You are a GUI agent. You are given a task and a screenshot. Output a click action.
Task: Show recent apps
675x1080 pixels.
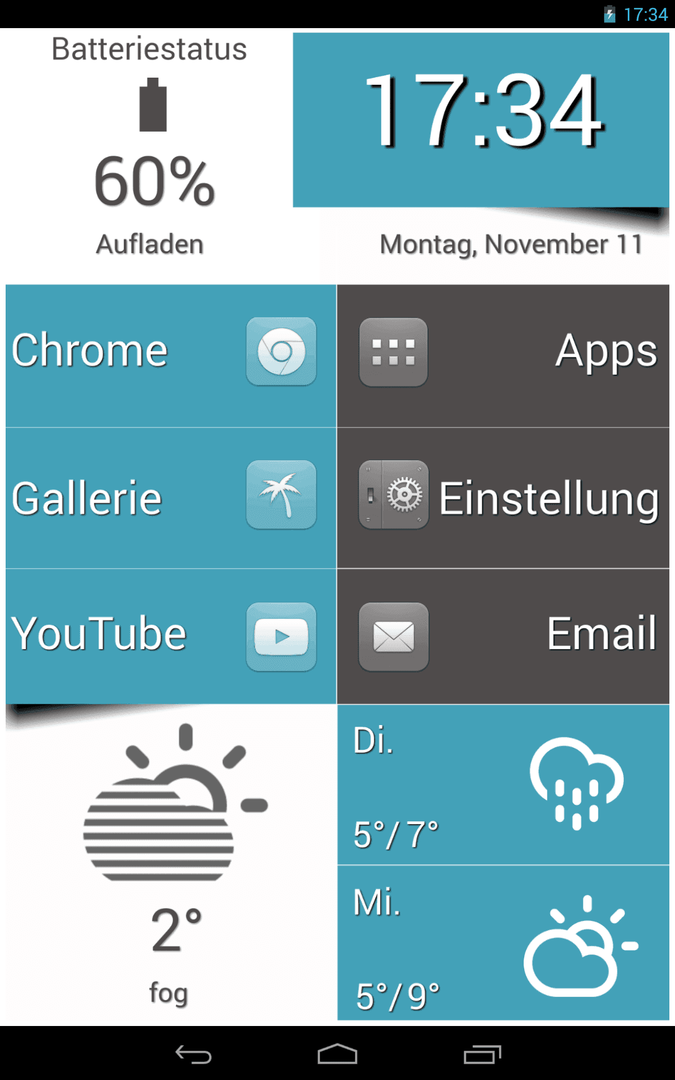[482, 1054]
